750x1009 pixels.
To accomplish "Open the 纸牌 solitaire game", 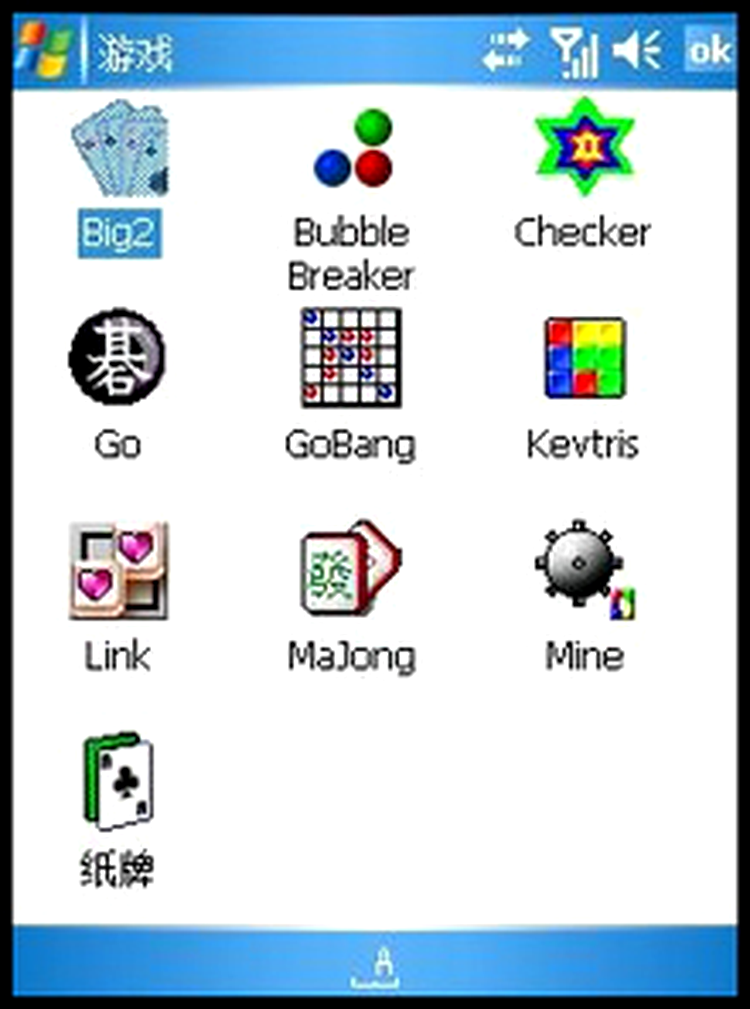I will tap(117, 783).
